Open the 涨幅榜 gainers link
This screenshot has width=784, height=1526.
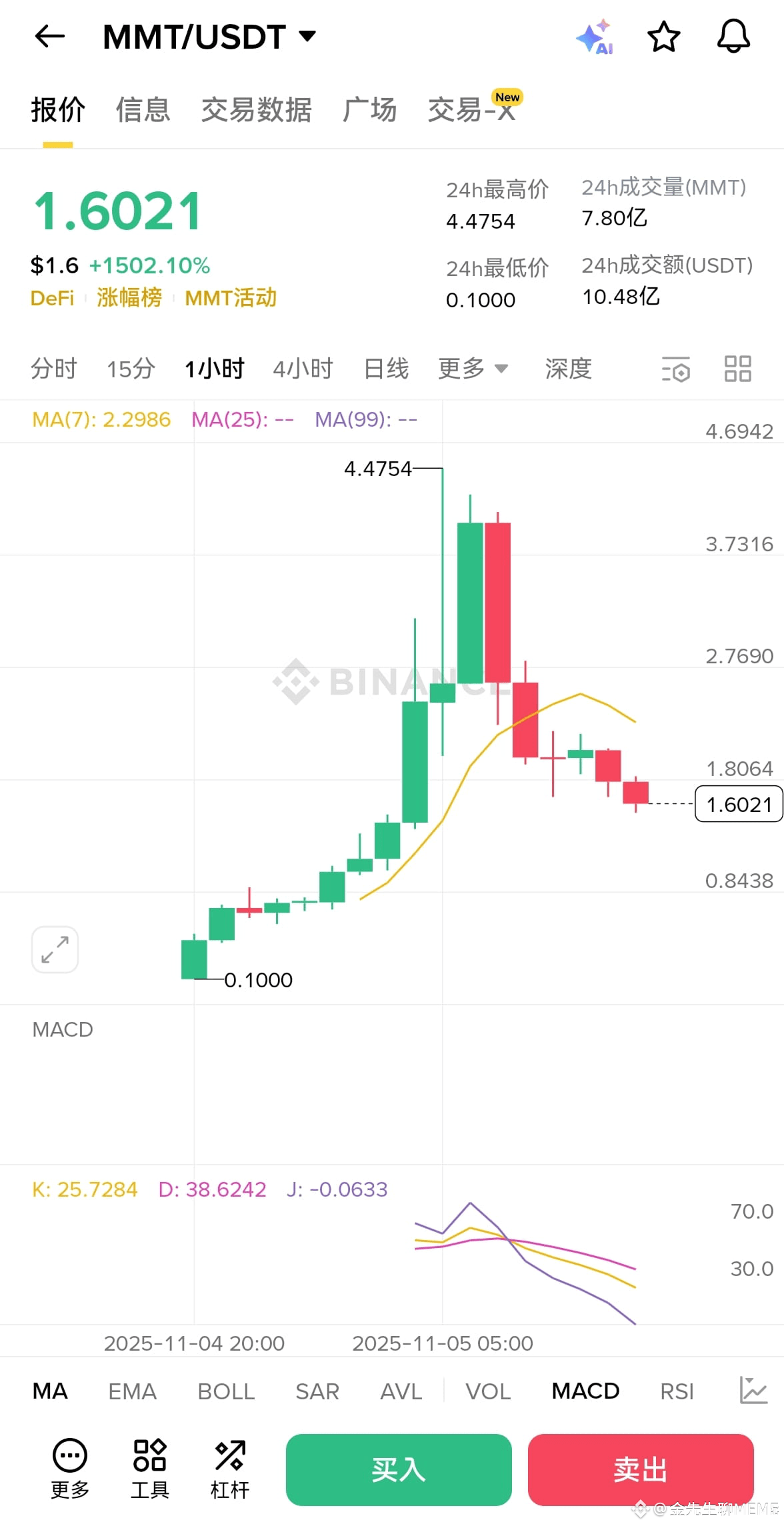(129, 298)
